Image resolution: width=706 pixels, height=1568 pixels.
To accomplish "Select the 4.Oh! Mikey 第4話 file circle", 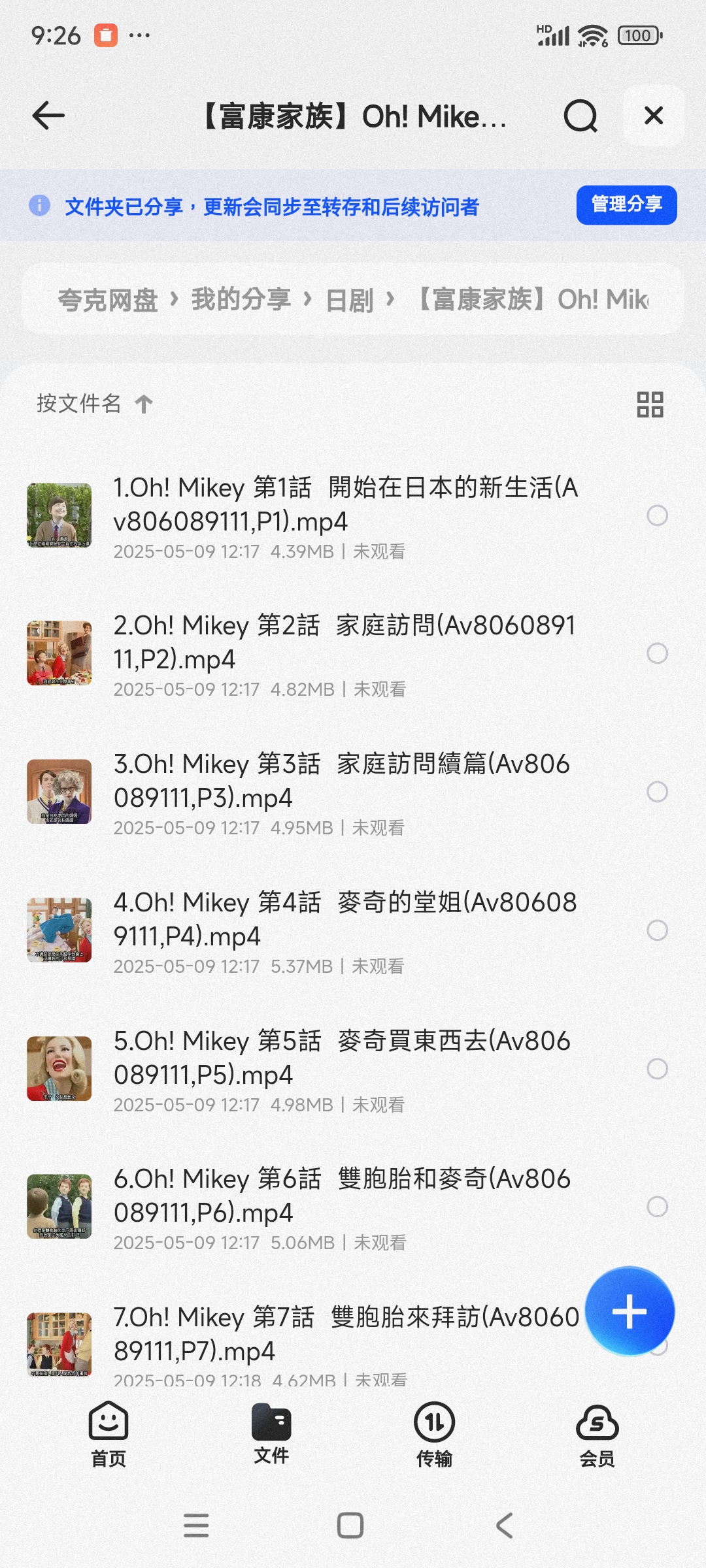I will pos(657,930).
